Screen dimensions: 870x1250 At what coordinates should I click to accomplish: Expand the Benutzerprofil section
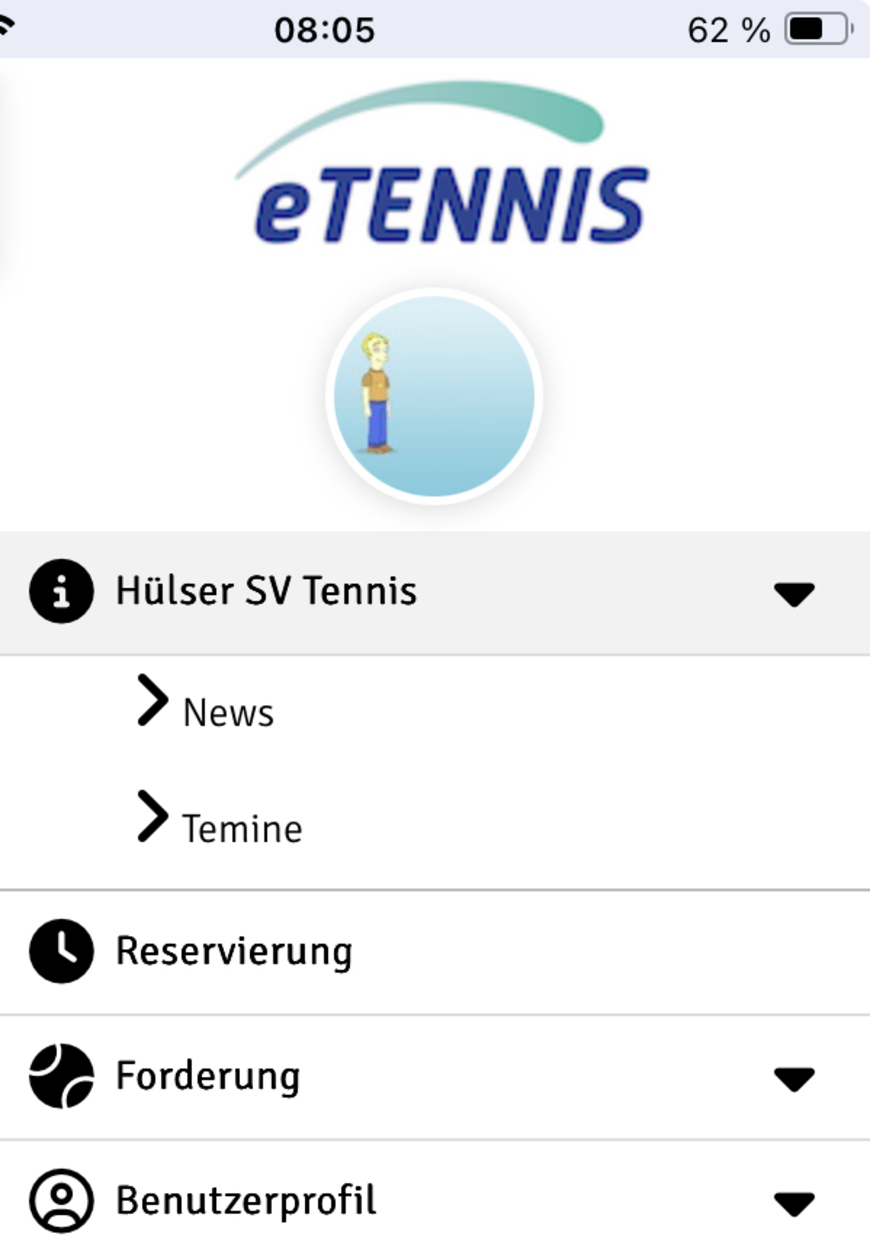point(794,1203)
